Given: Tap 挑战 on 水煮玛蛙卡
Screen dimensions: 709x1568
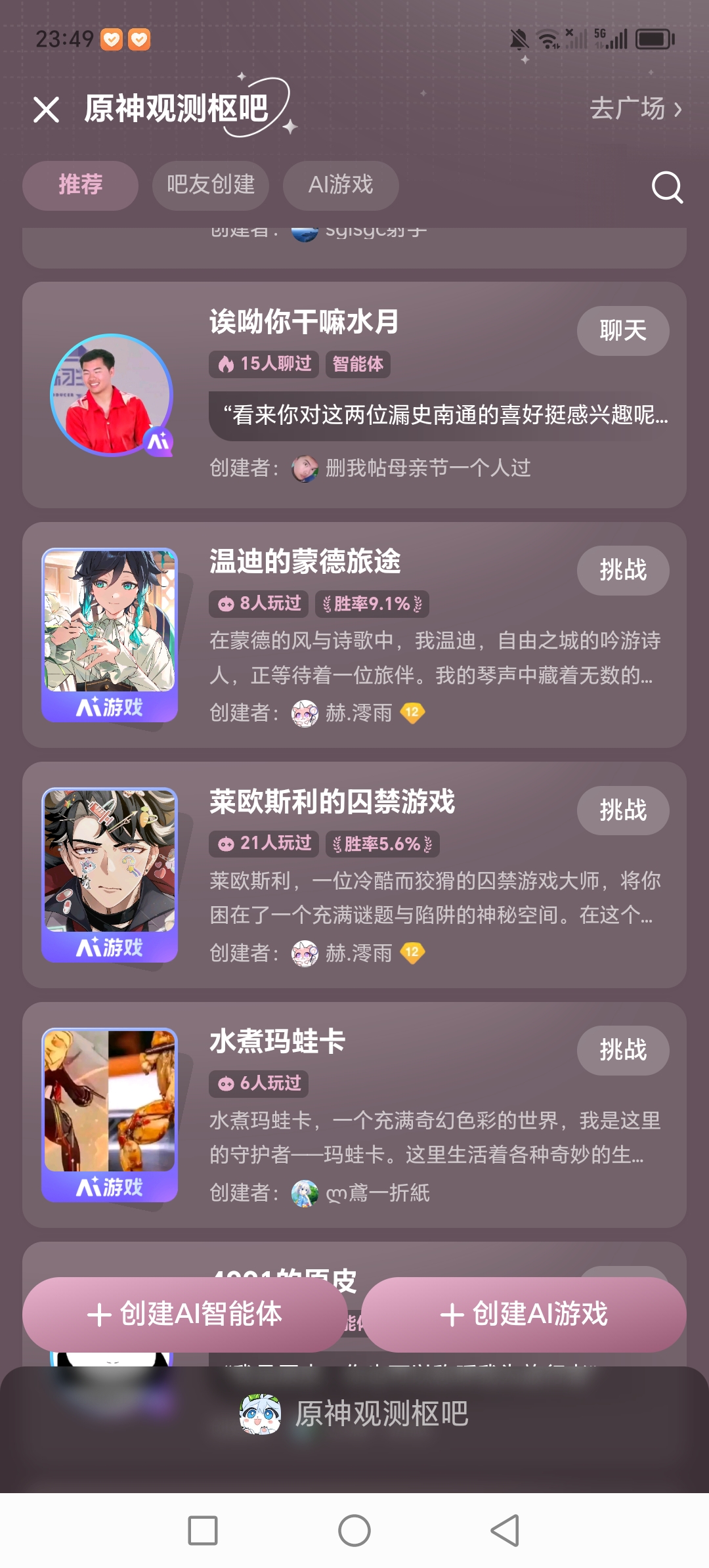Looking at the screenshot, I should [x=622, y=1050].
